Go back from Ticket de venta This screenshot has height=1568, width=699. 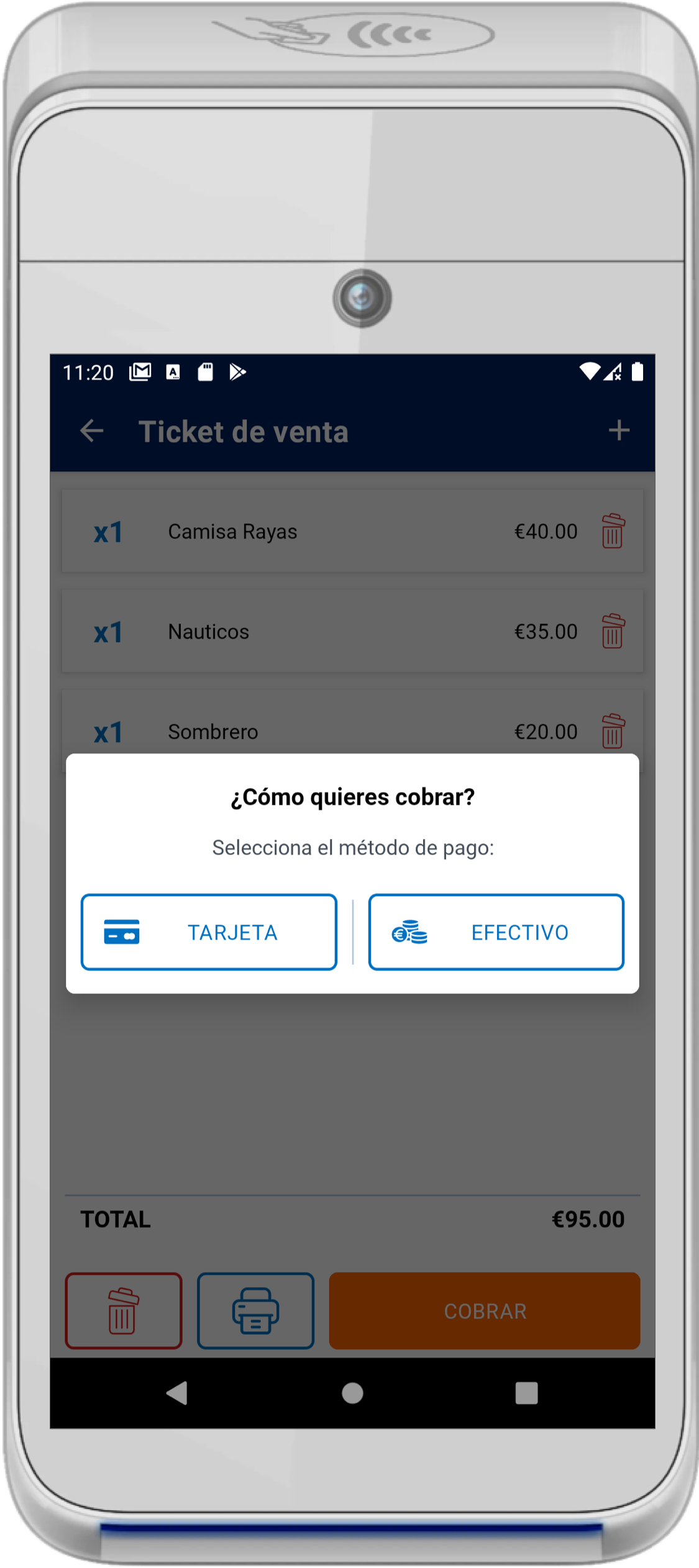pyautogui.click(x=92, y=431)
